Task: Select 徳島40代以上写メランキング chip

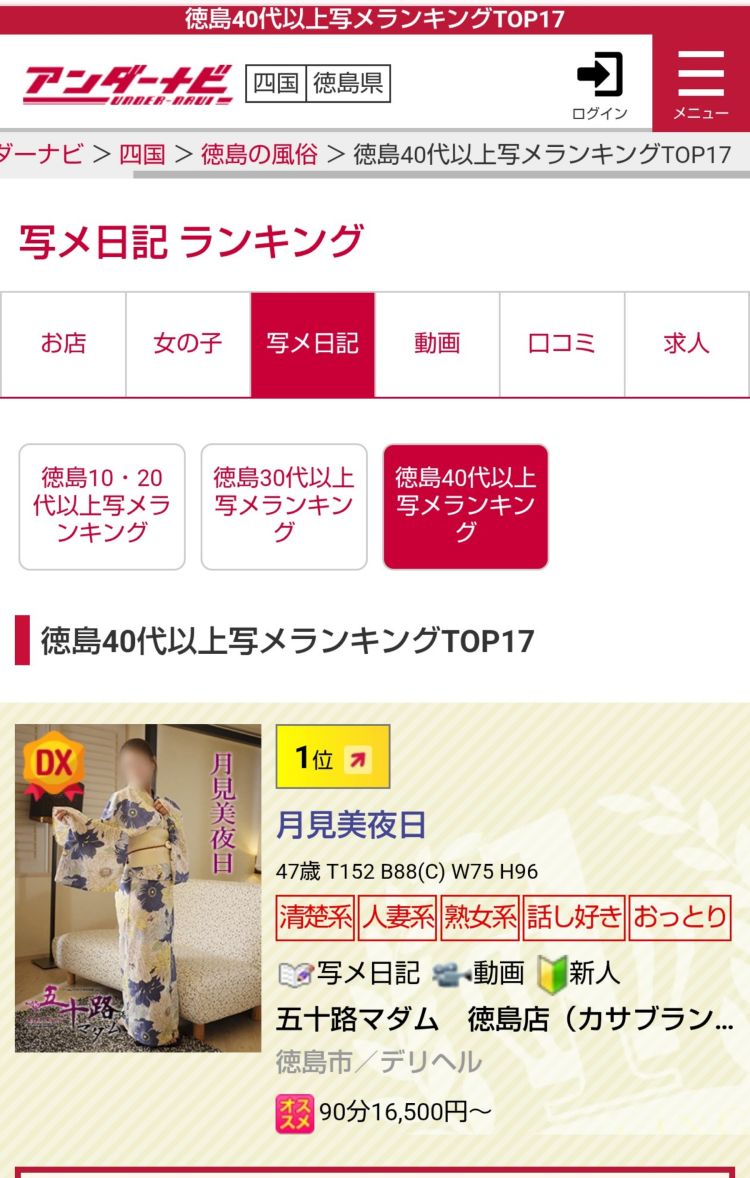Action: (x=466, y=506)
